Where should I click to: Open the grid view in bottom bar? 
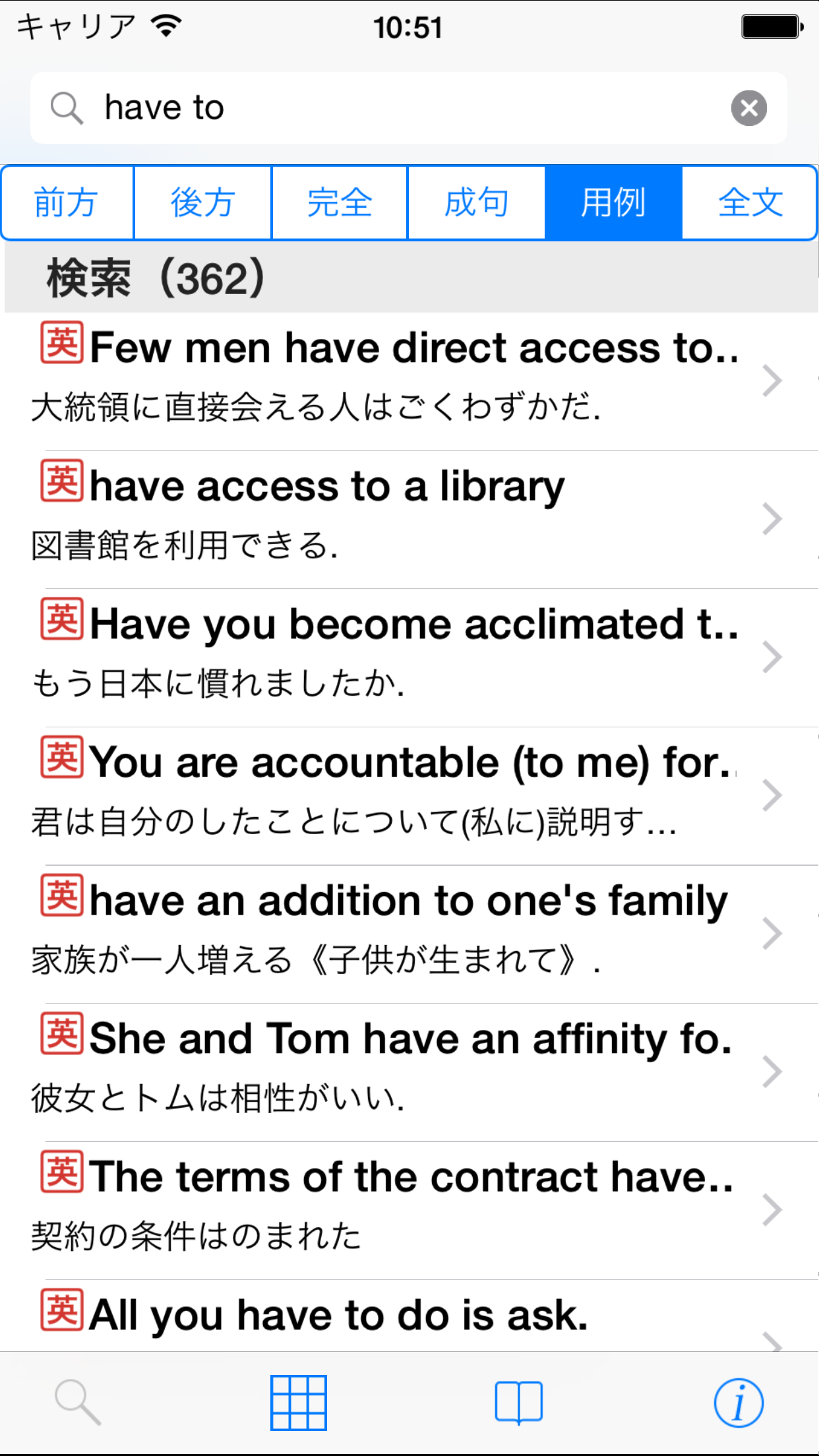point(299,1403)
